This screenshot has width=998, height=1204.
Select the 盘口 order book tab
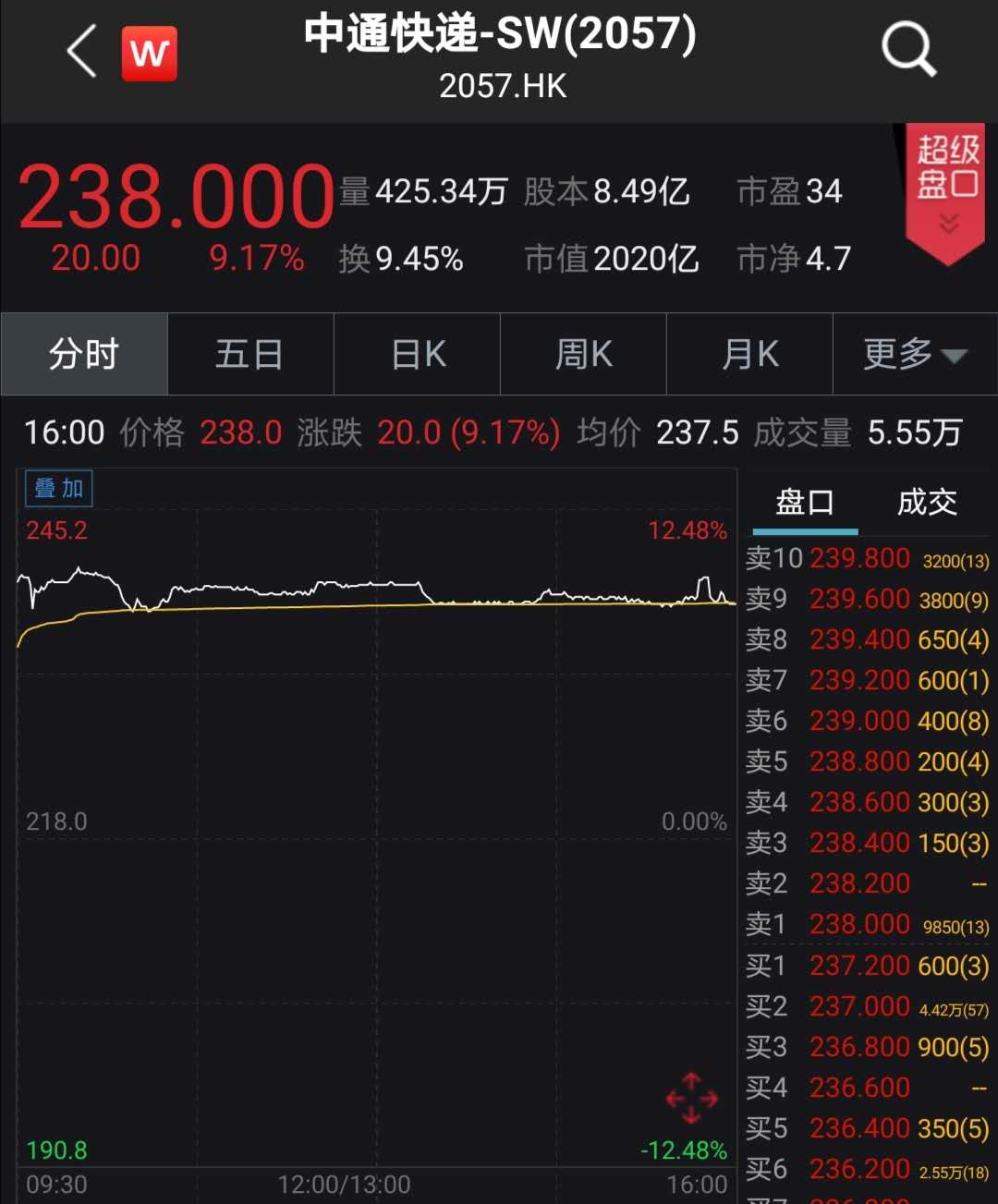pyautogui.click(x=805, y=503)
